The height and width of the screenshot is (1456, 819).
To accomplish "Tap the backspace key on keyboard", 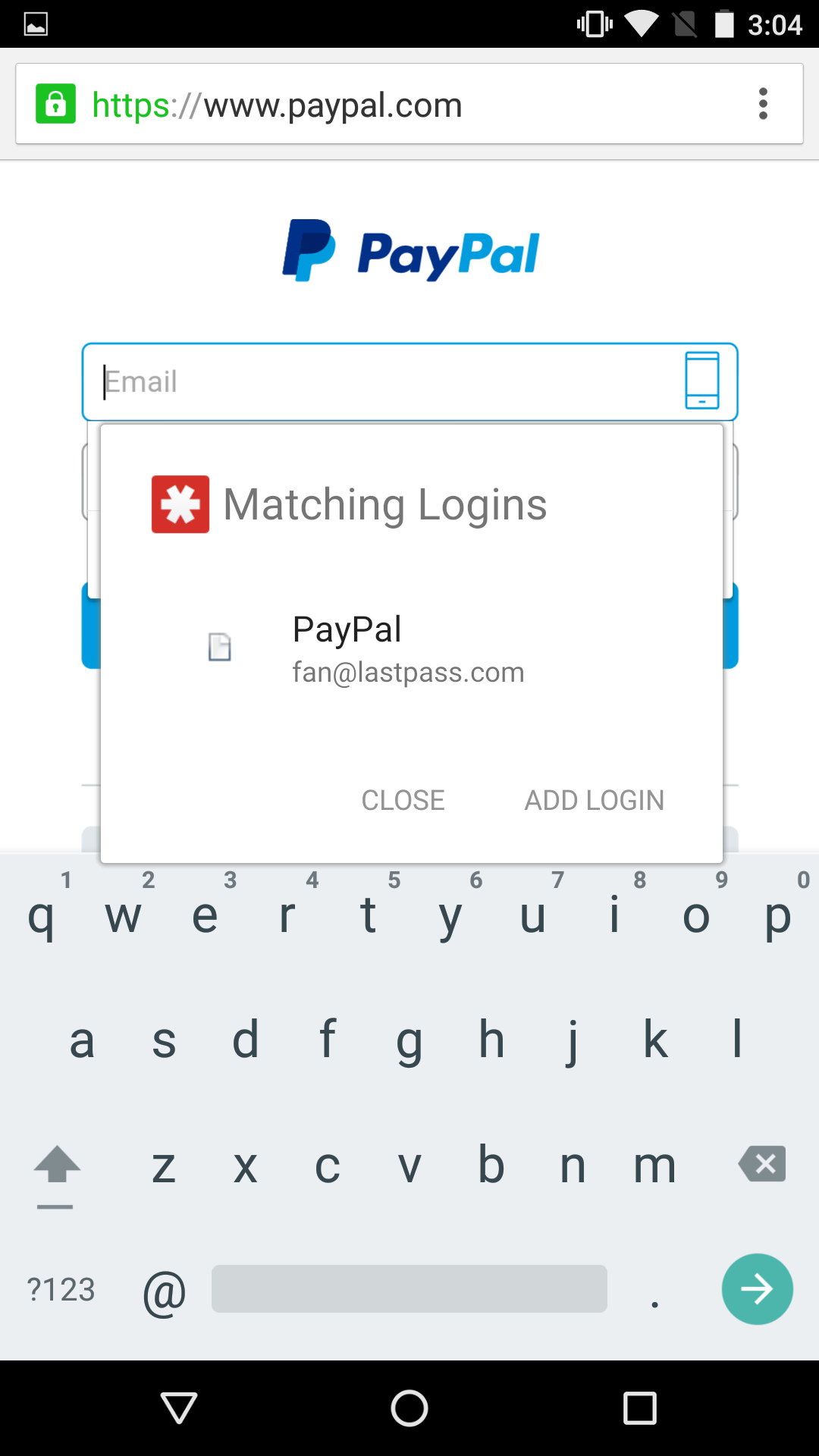I will (762, 1164).
